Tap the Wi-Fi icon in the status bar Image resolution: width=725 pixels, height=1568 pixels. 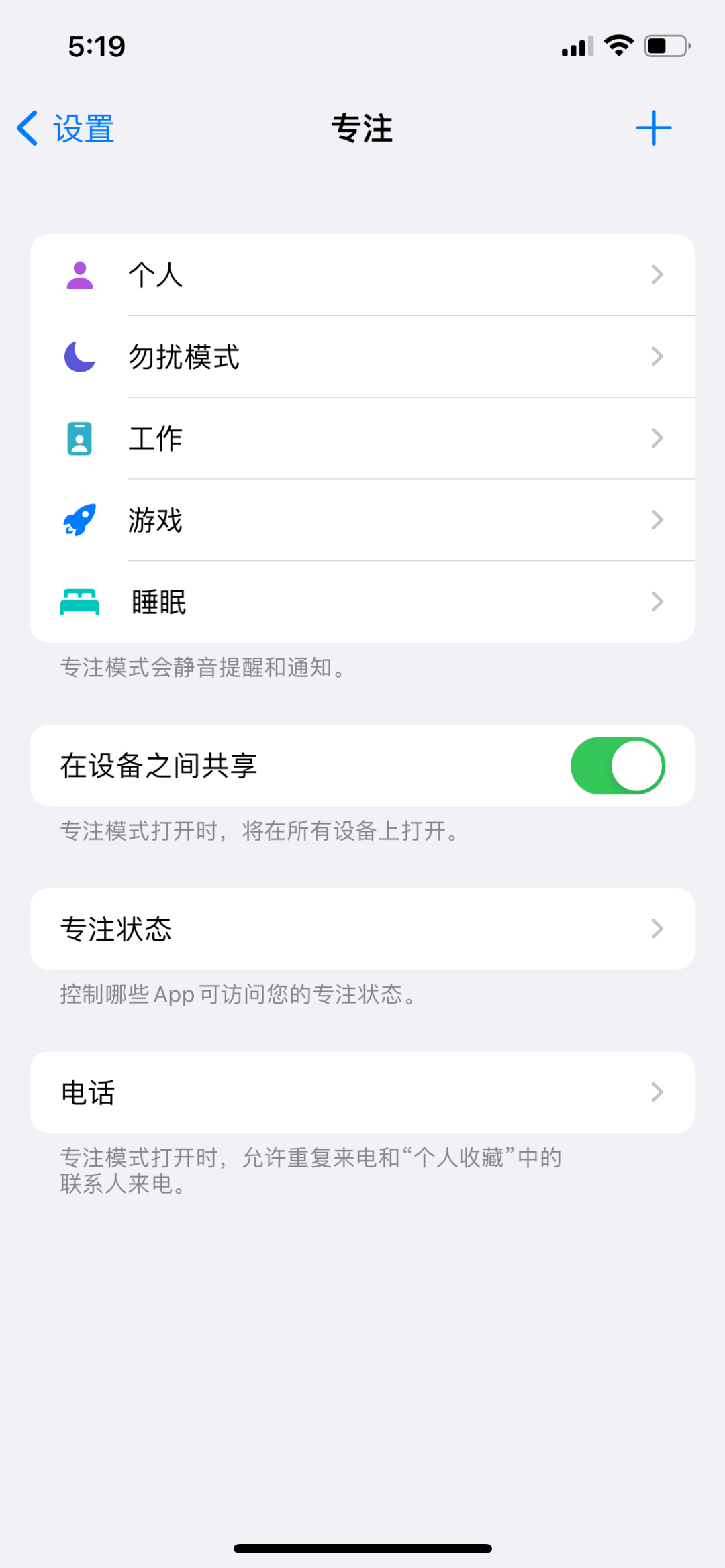pos(618,45)
